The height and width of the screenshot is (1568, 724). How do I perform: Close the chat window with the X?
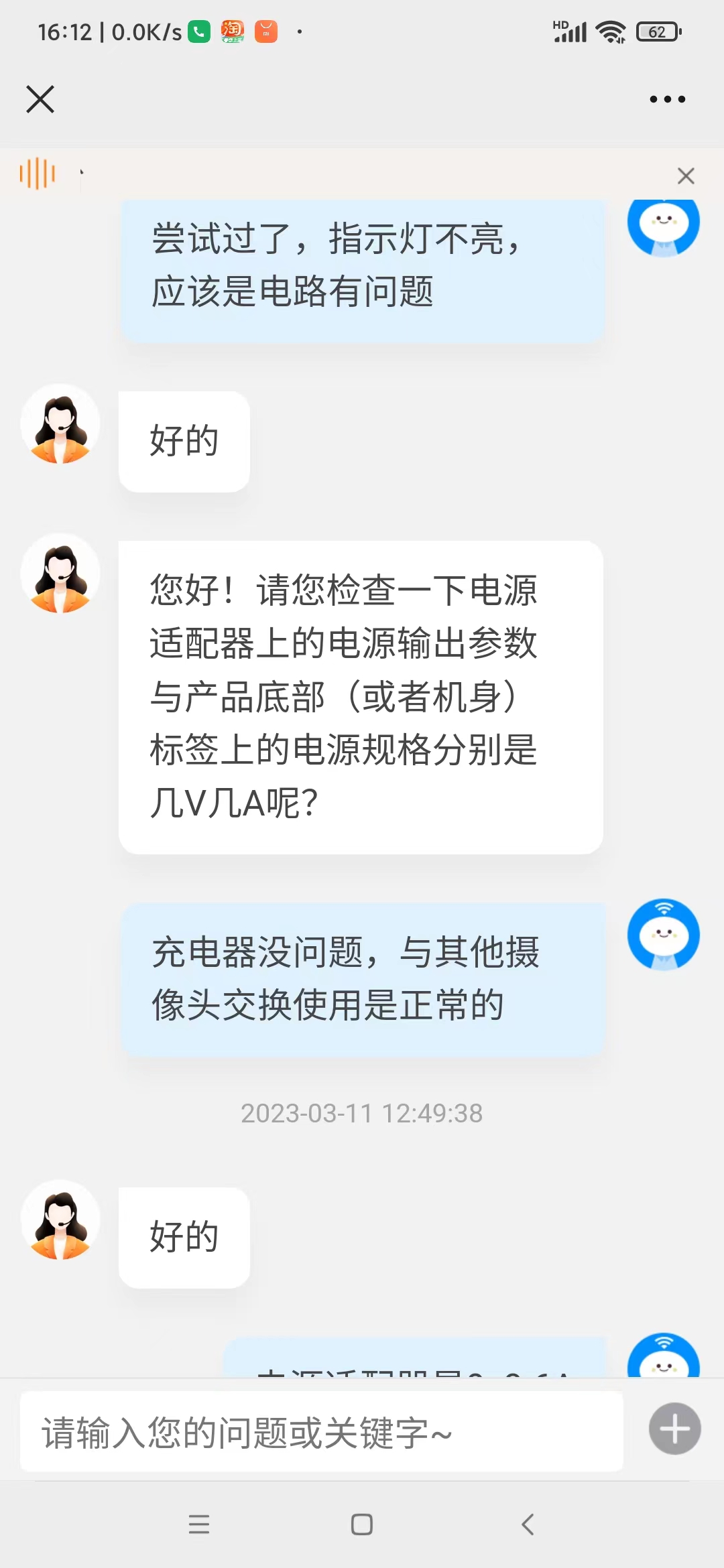(x=40, y=99)
